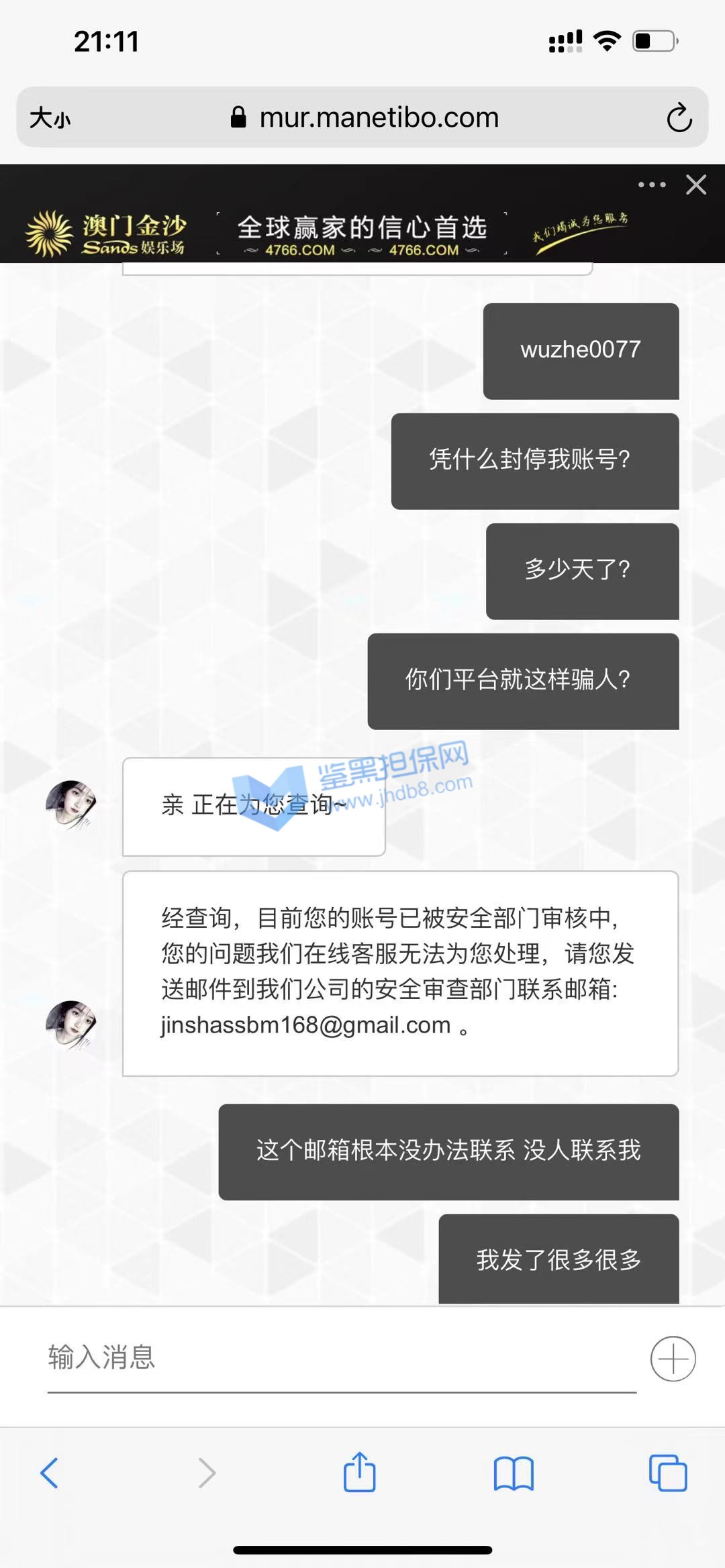The height and width of the screenshot is (1568, 725).
Task: Go back to the previous page
Action: (x=50, y=1473)
